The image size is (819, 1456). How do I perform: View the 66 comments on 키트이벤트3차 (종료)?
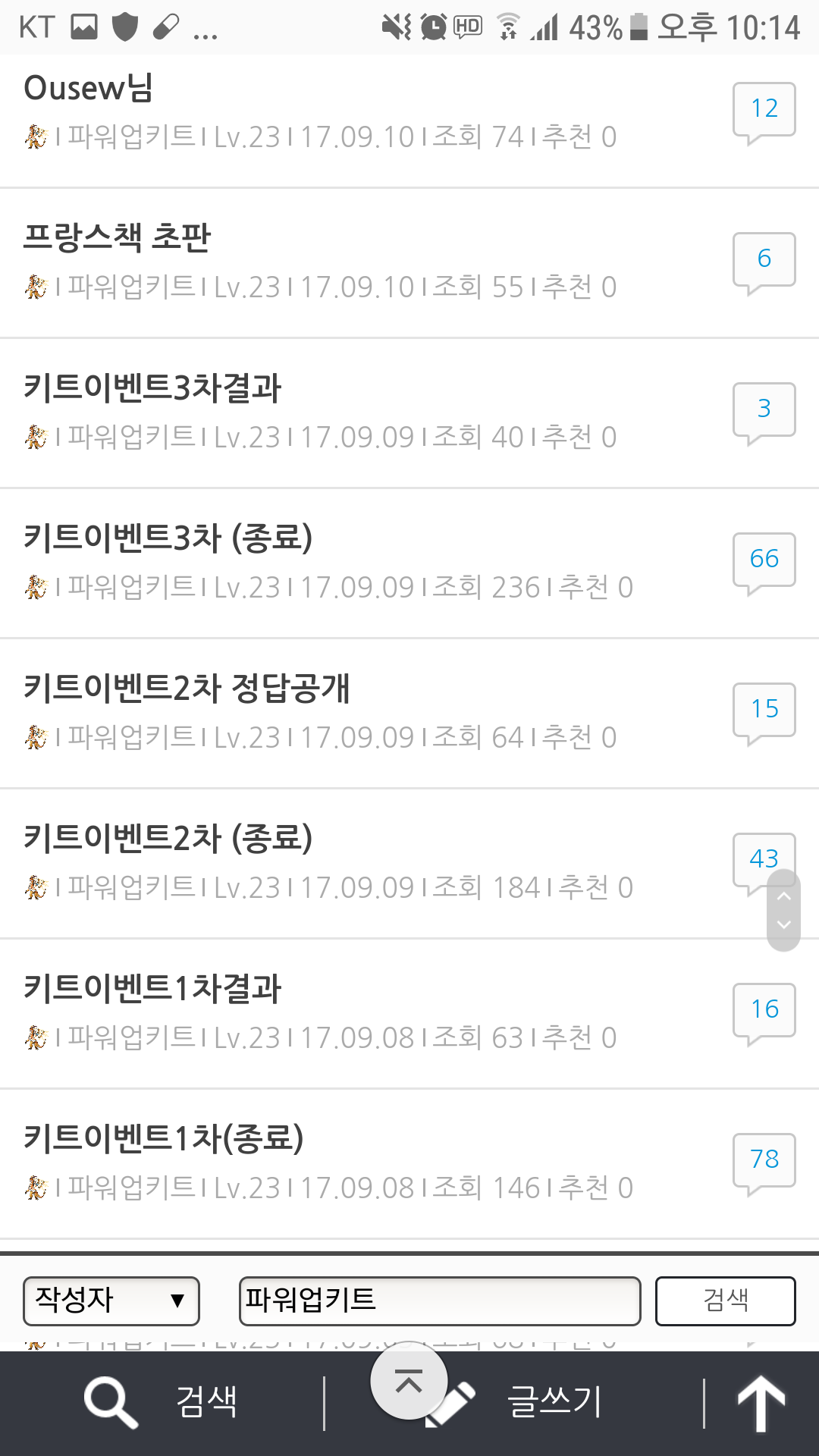tap(764, 560)
